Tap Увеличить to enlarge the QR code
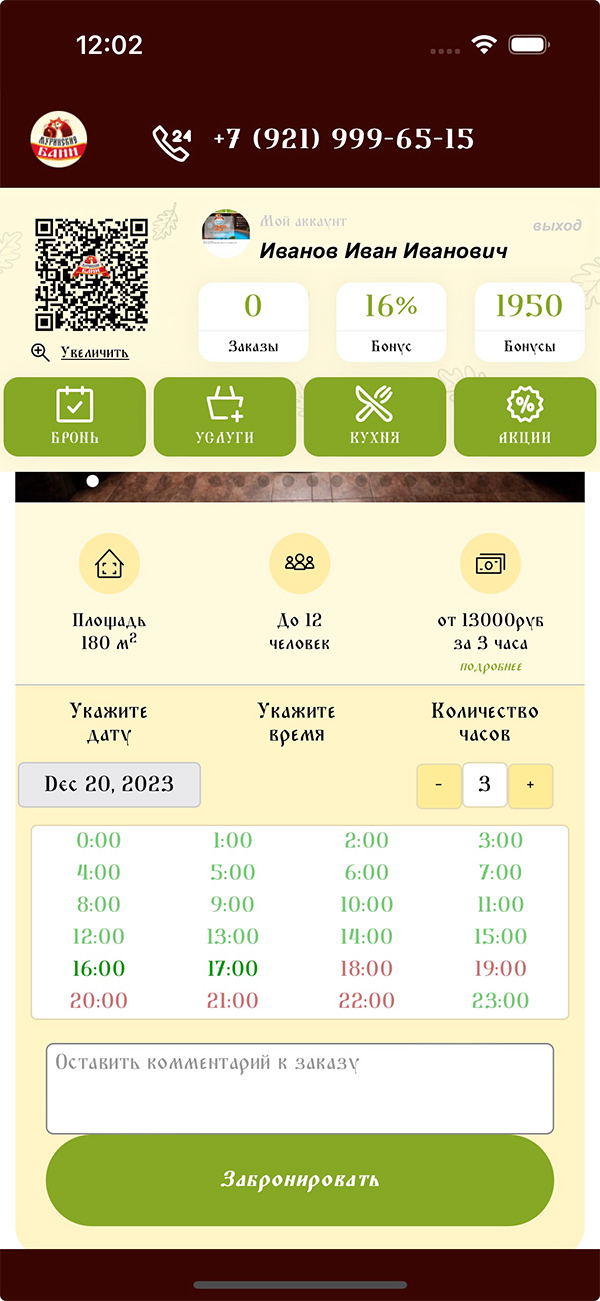Image resolution: width=600 pixels, height=1301 pixels. [x=94, y=353]
